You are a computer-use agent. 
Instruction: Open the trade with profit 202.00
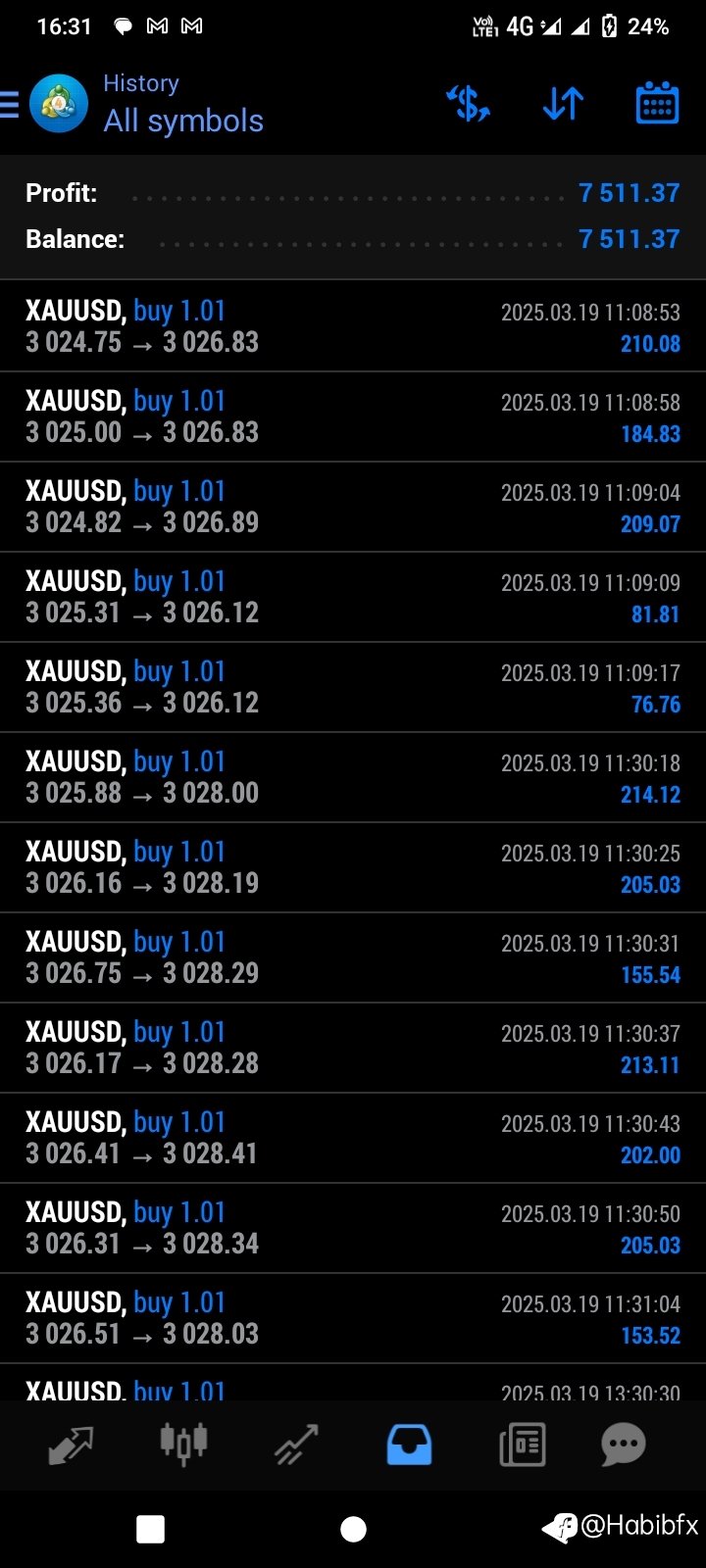click(353, 1138)
